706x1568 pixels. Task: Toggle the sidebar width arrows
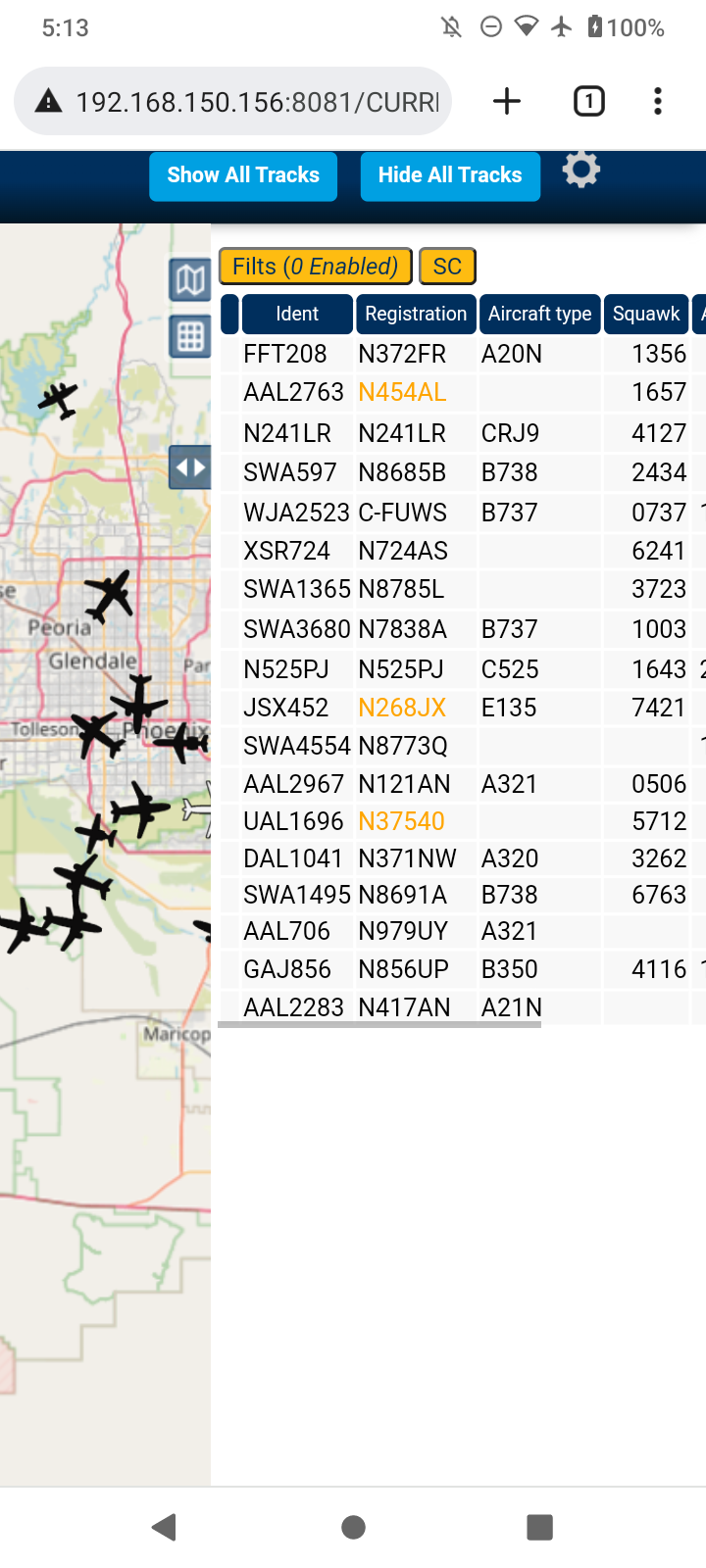(190, 467)
